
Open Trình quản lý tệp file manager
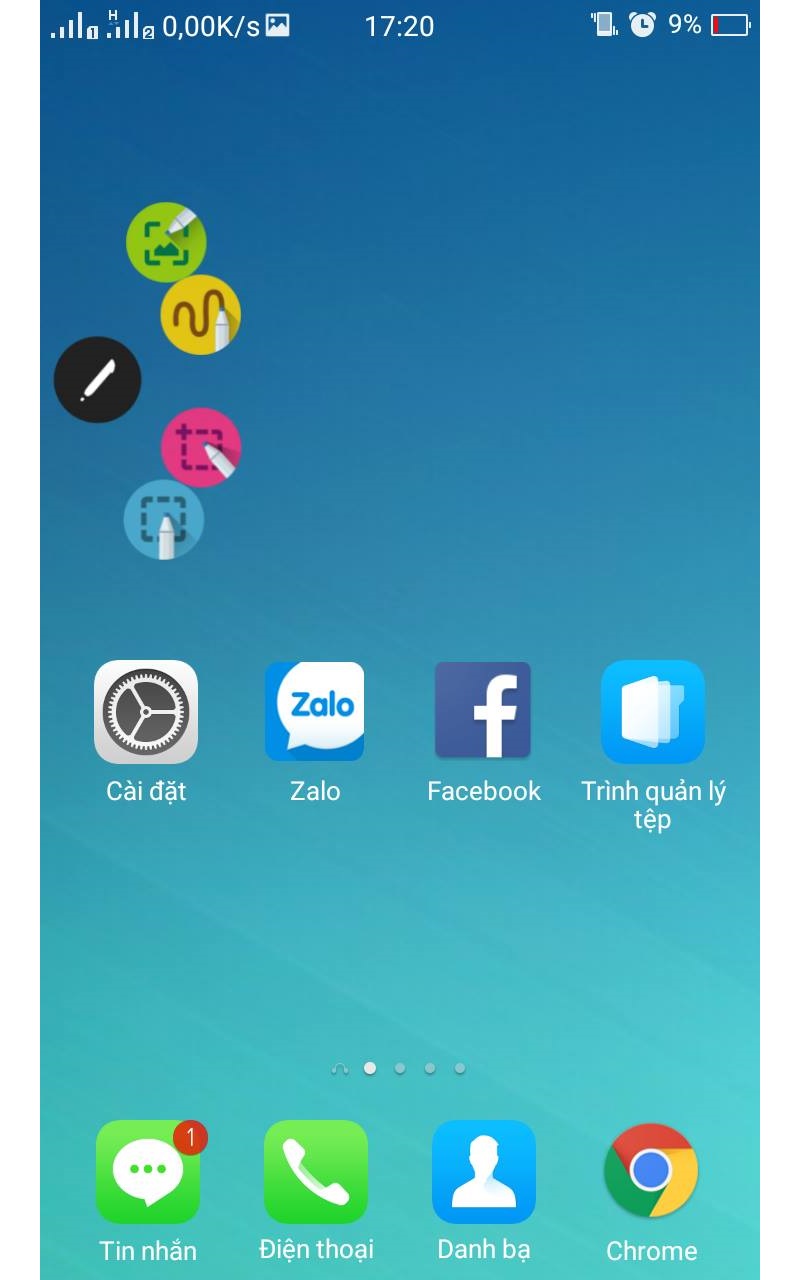point(652,712)
